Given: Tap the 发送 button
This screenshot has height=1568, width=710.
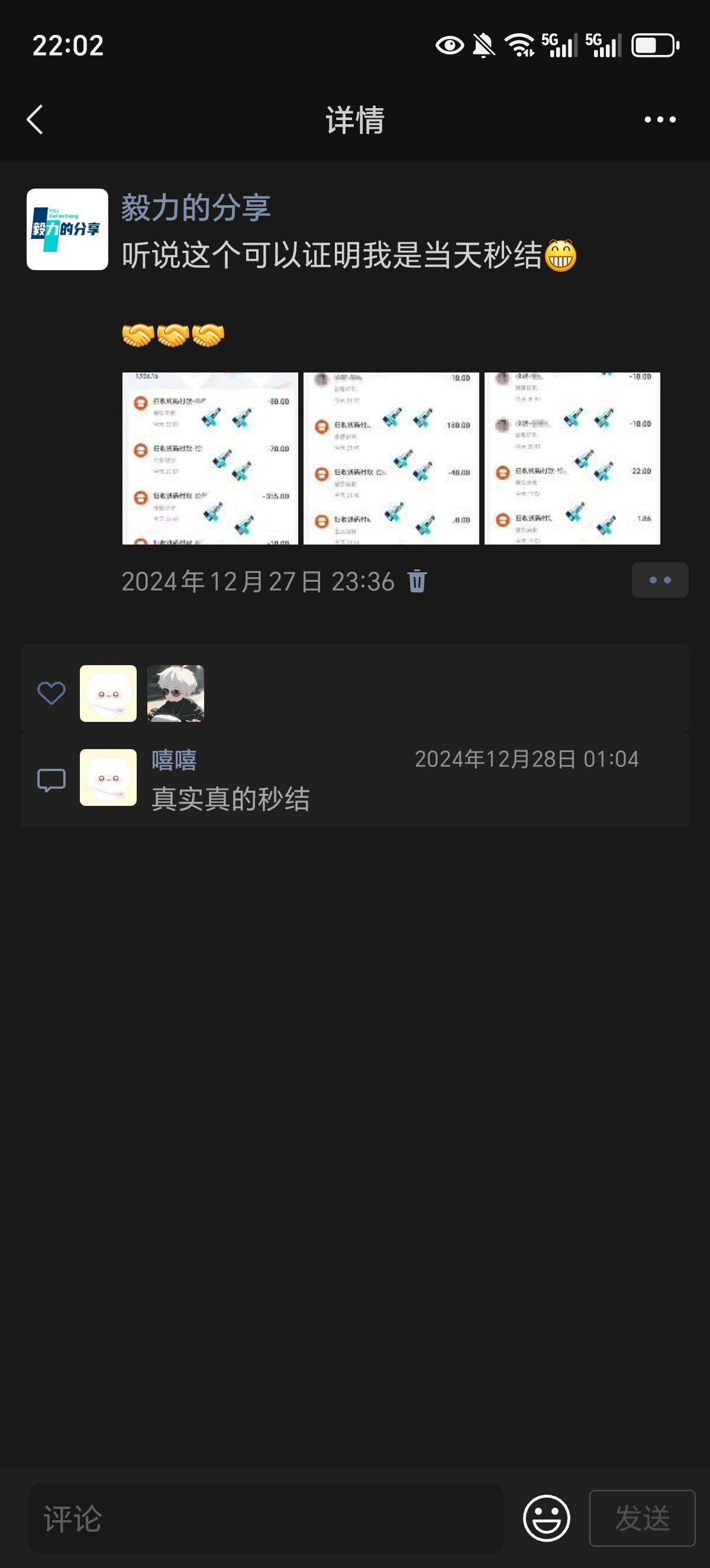Looking at the screenshot, I should click(642, 1518).
